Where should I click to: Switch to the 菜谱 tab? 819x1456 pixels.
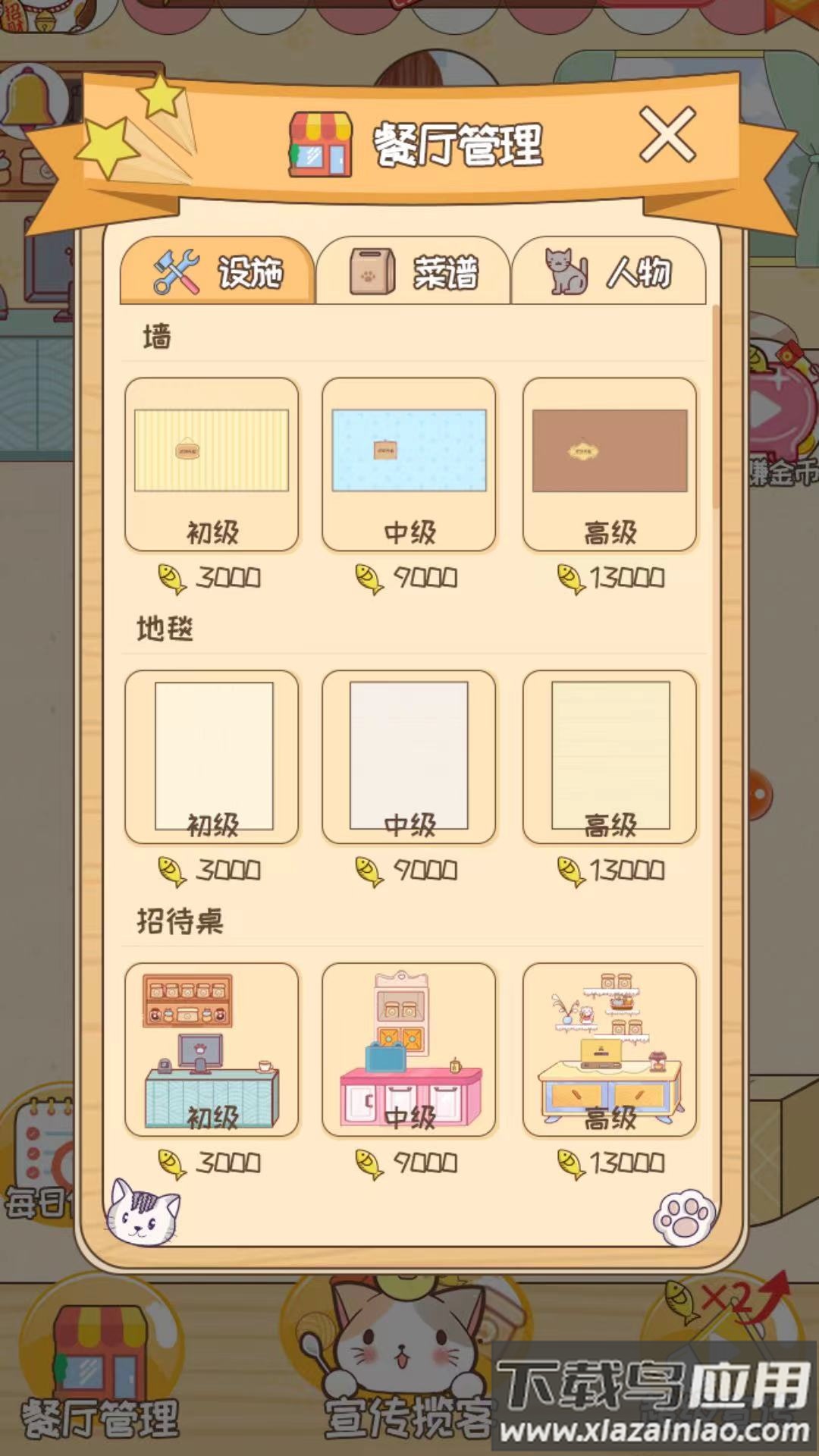[x=413, y=271]
